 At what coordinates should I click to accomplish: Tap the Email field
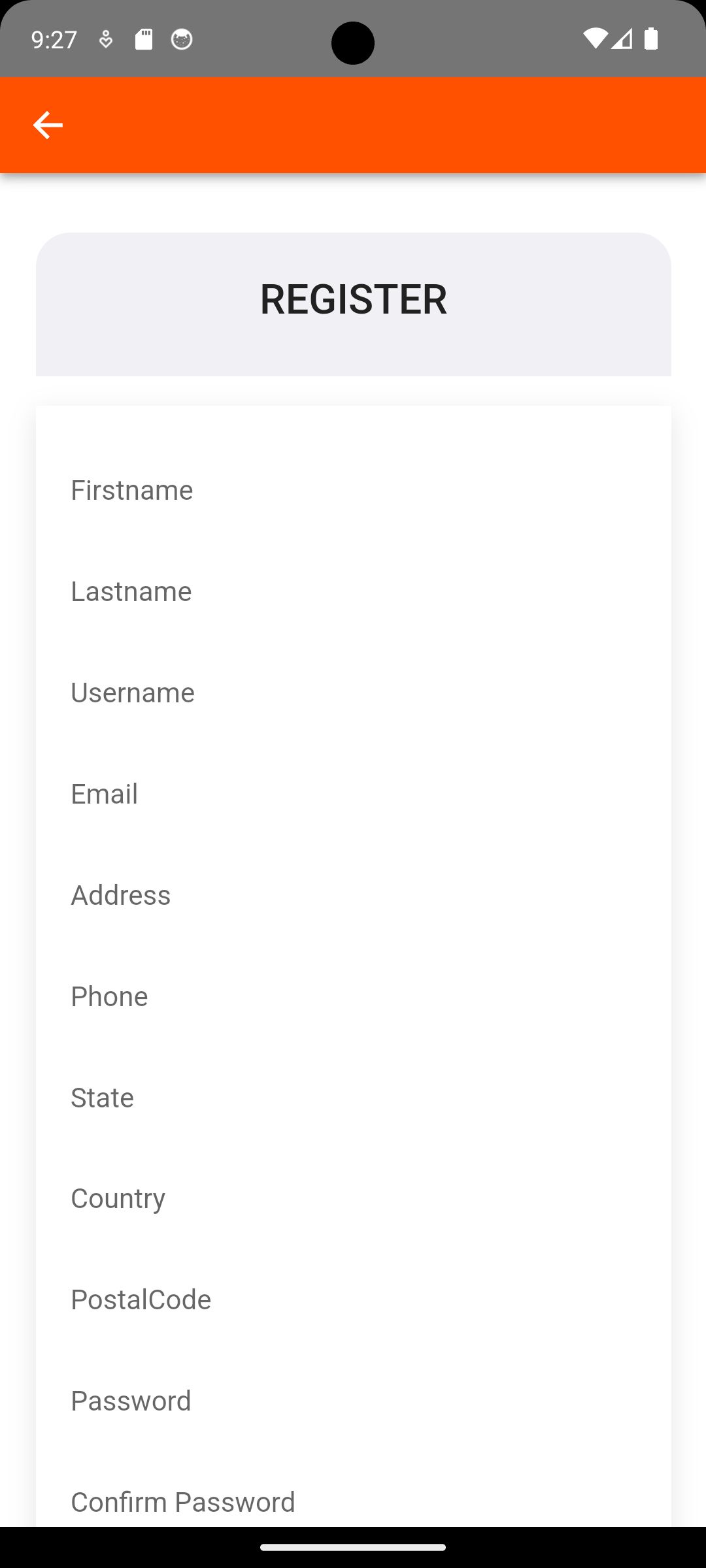pos(353,794)
